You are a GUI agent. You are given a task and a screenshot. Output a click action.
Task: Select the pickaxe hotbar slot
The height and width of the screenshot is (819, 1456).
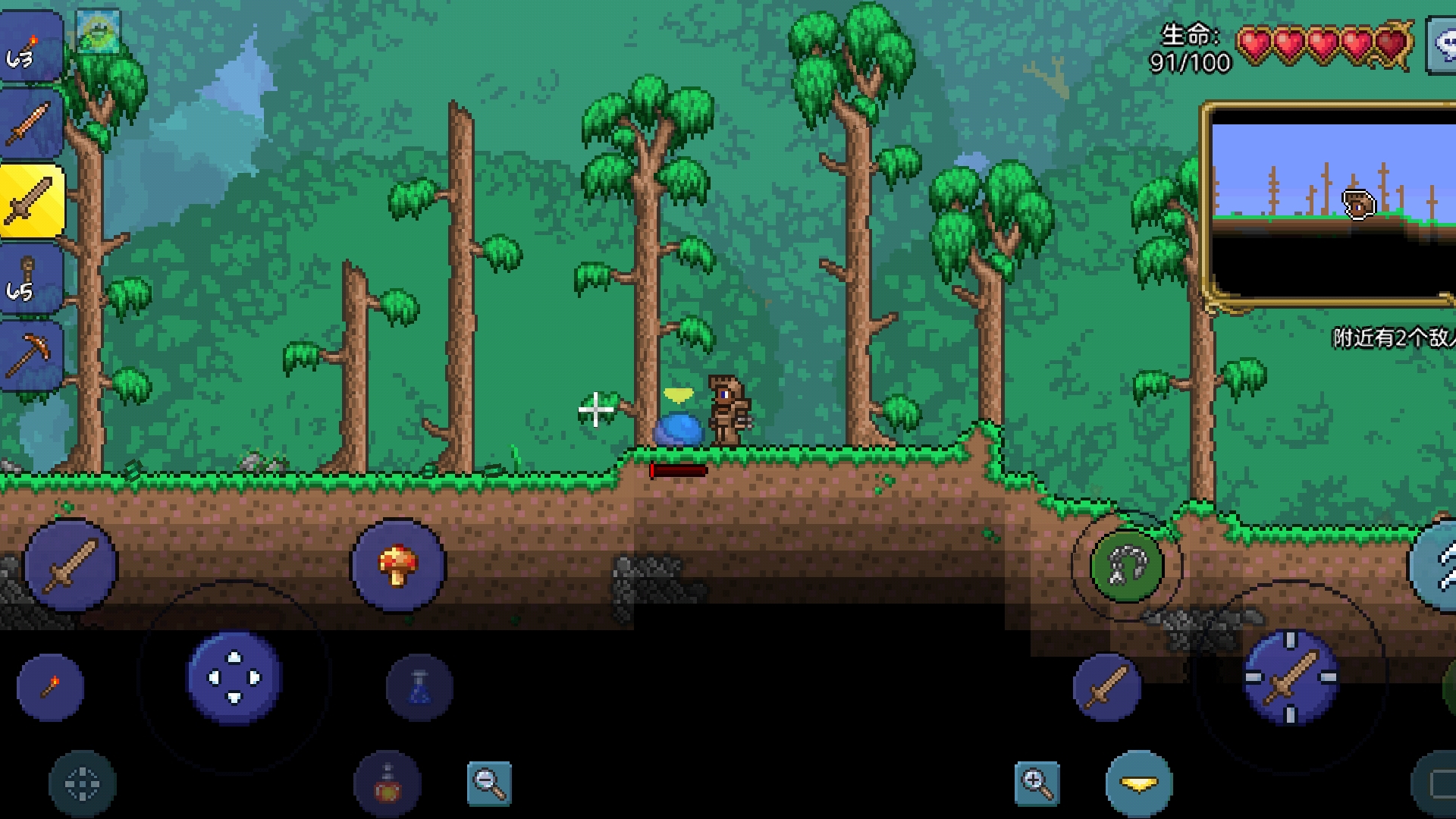30,355
